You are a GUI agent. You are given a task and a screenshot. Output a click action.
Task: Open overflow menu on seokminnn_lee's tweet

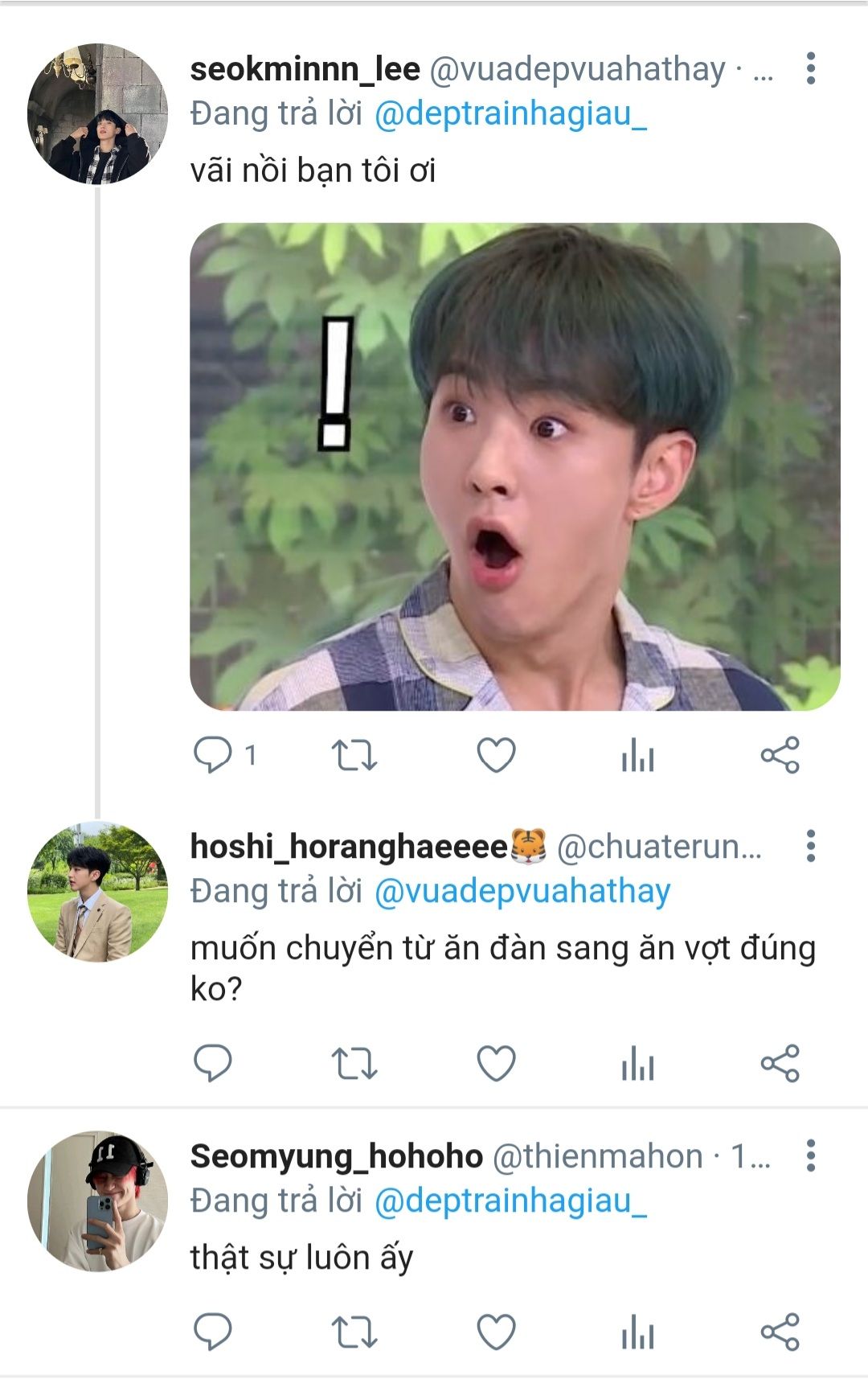pos(810,69)
